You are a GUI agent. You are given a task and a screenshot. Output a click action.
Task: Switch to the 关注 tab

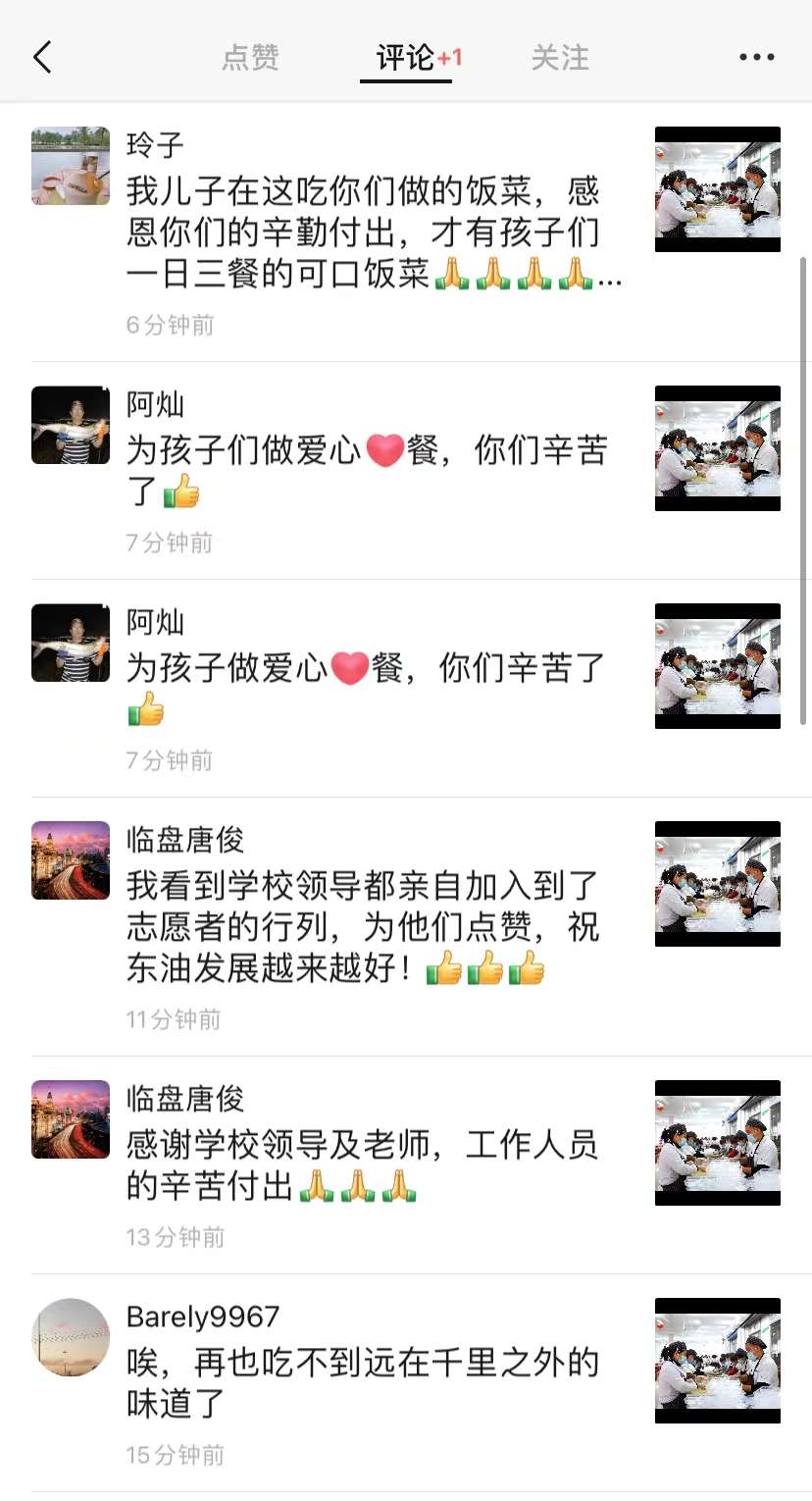pyautogui.click(x=560, y=58)
